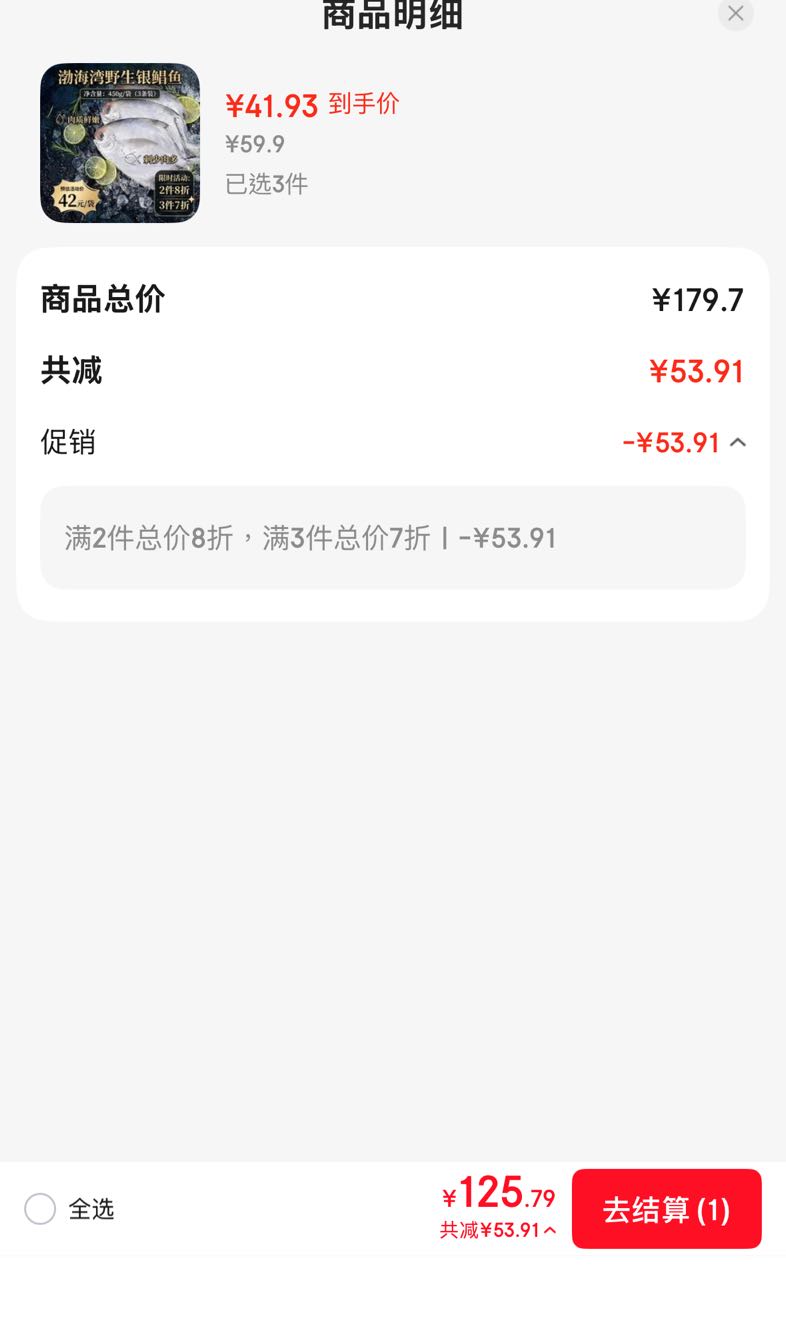This screenshot has width=786, height=1325.
Task: Open the 渤海湾野生银鲳鱼 product thumbnail
Action: coord(120,143)
